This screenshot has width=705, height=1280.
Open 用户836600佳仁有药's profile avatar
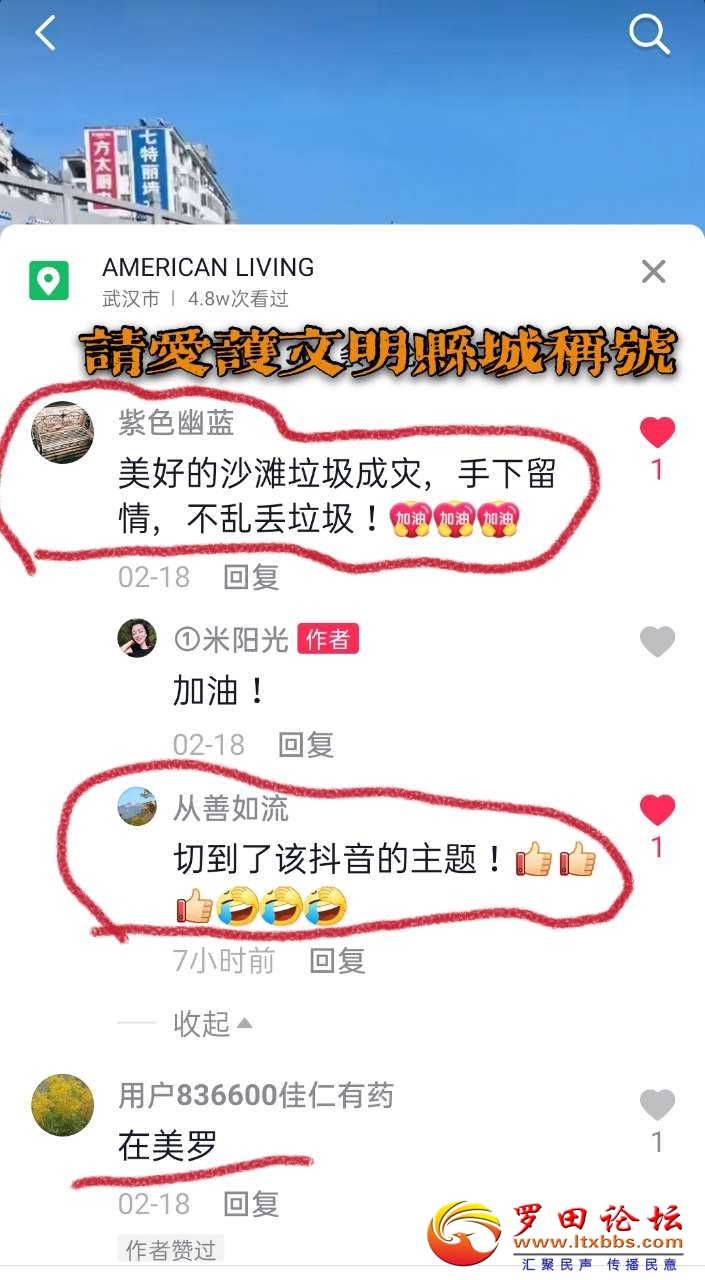[x=62, y=1105]
